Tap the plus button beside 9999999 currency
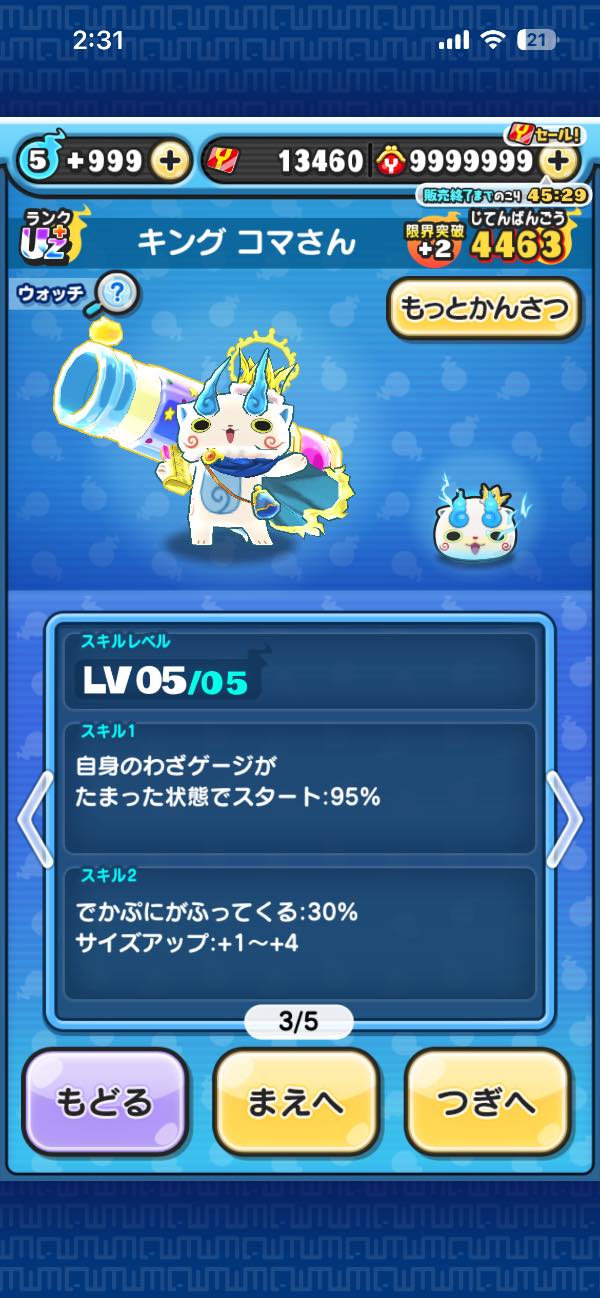This screenshot has width=600, height=1298. coord(560,160)
